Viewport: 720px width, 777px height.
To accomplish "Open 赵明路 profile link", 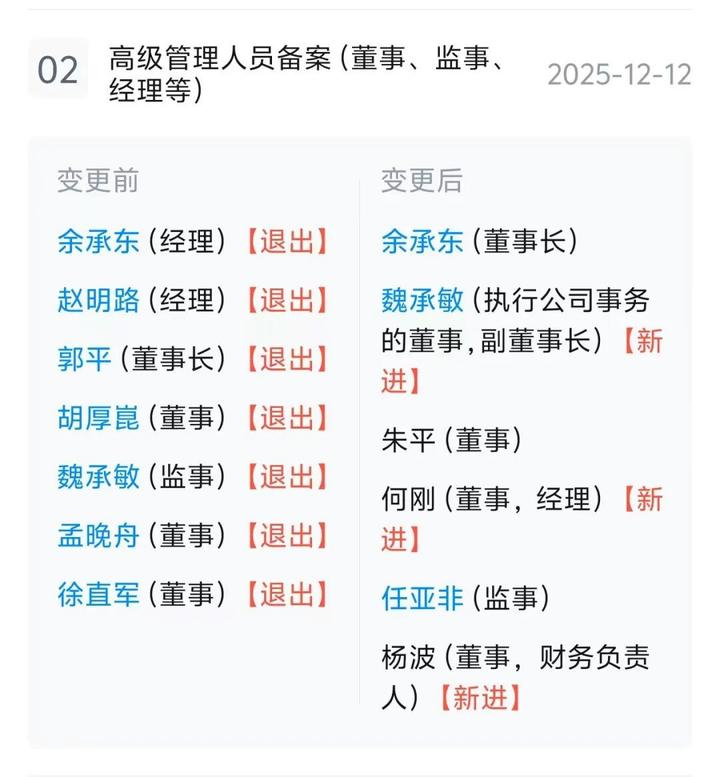I will pos(98,300).
